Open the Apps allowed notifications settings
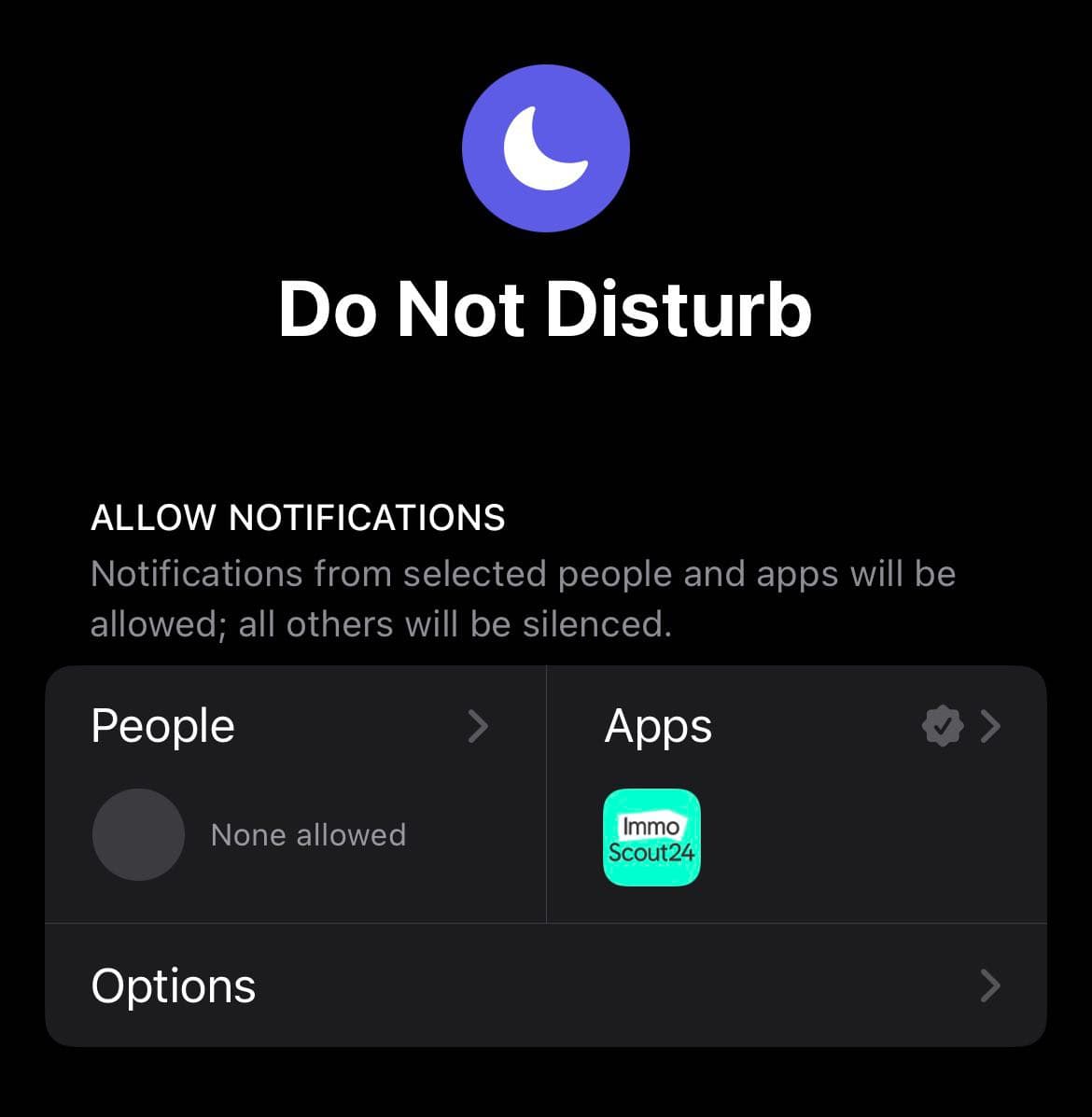1092x1117 pixels. (x=796, y=793)
